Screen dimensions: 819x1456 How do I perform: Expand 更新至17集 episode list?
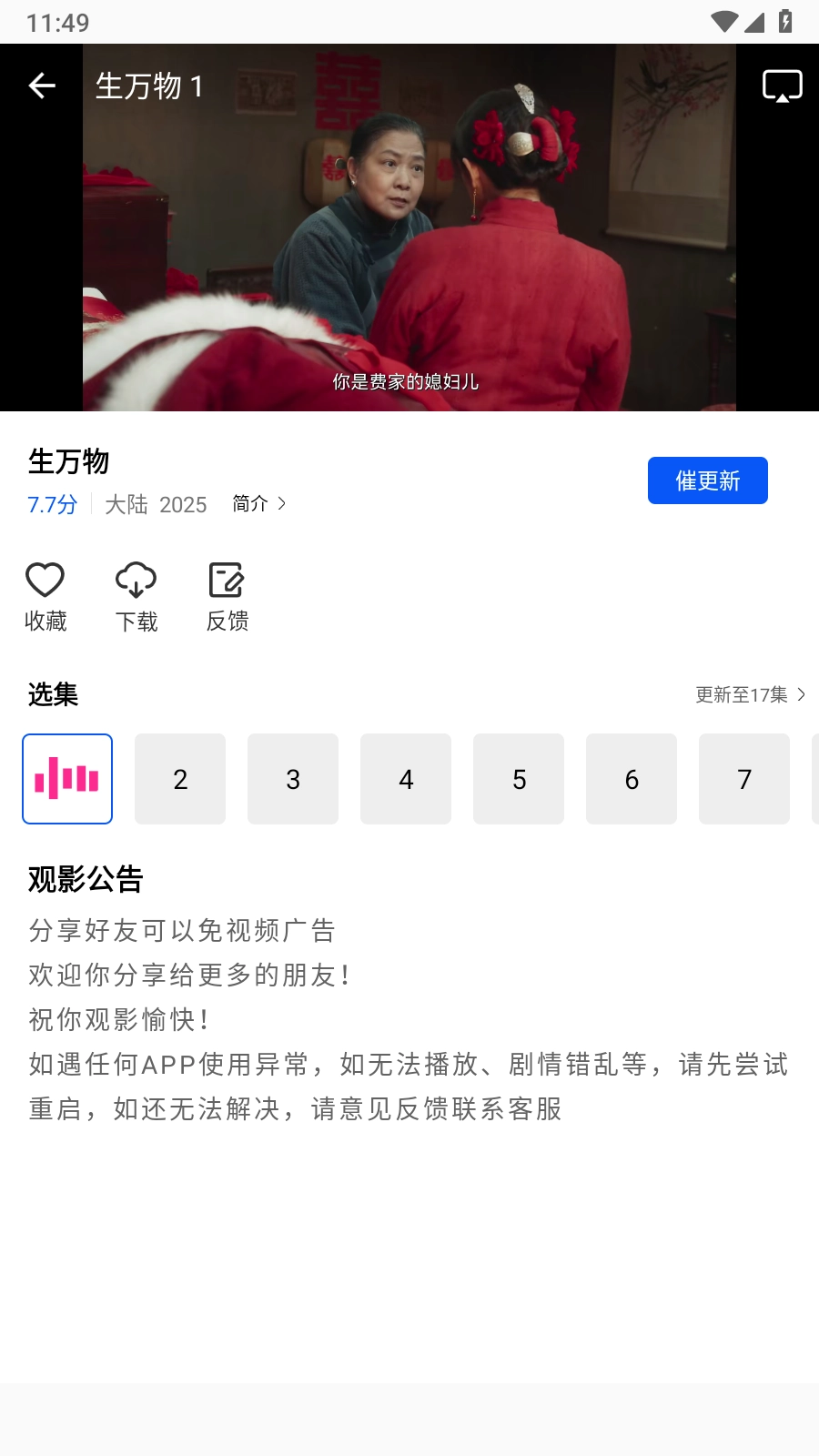[750, 694]
